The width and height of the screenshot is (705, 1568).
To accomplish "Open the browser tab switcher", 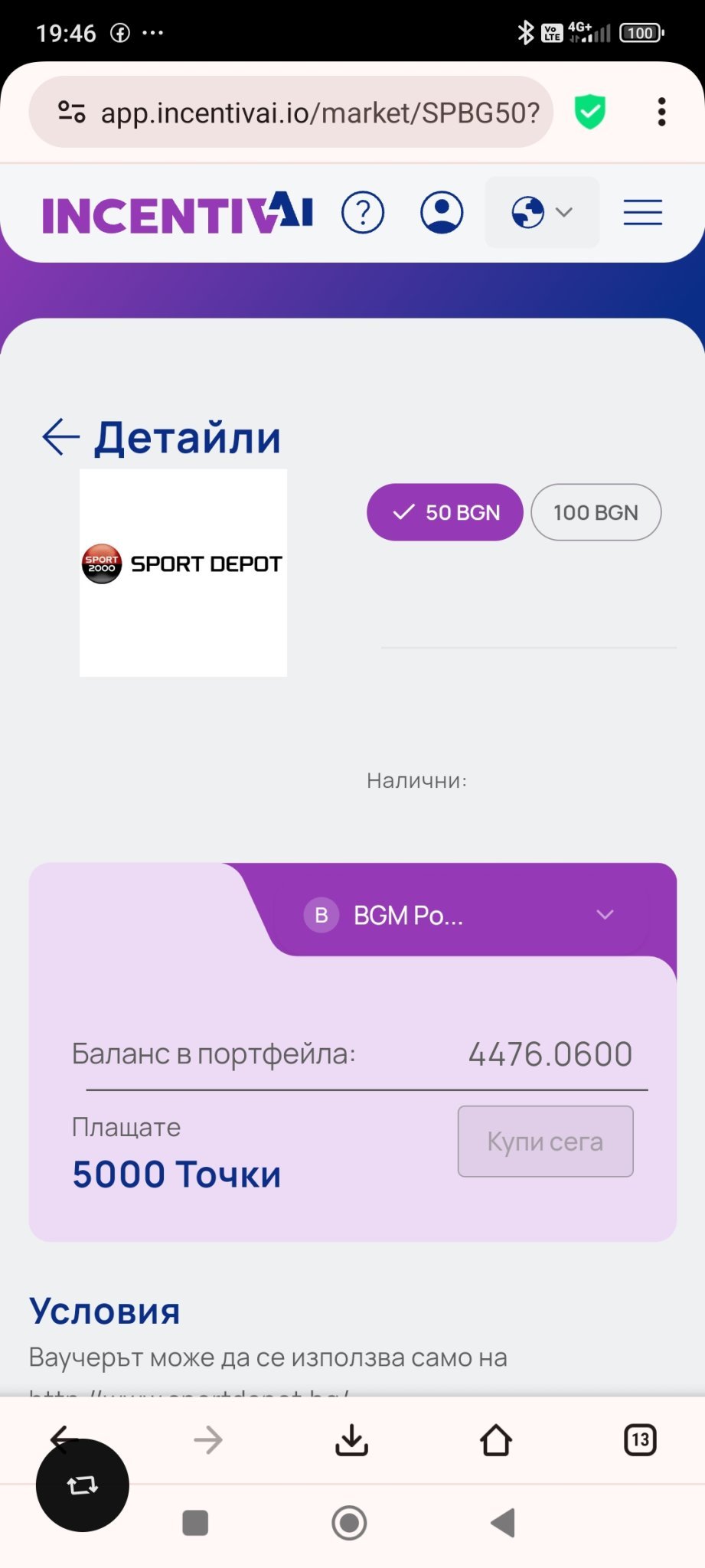I will tap(640, 1440).
